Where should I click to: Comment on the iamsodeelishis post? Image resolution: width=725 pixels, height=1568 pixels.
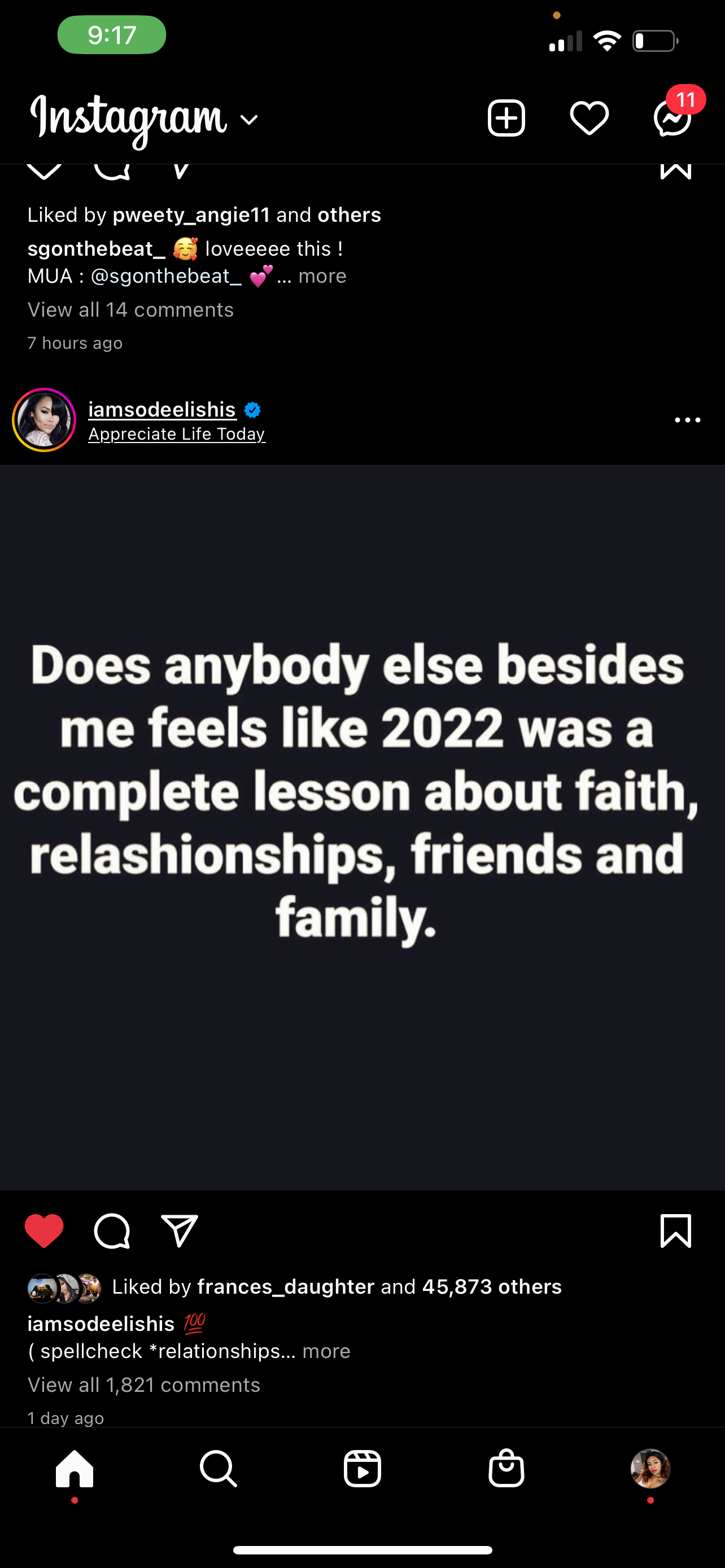click(x=112, y=1231)
